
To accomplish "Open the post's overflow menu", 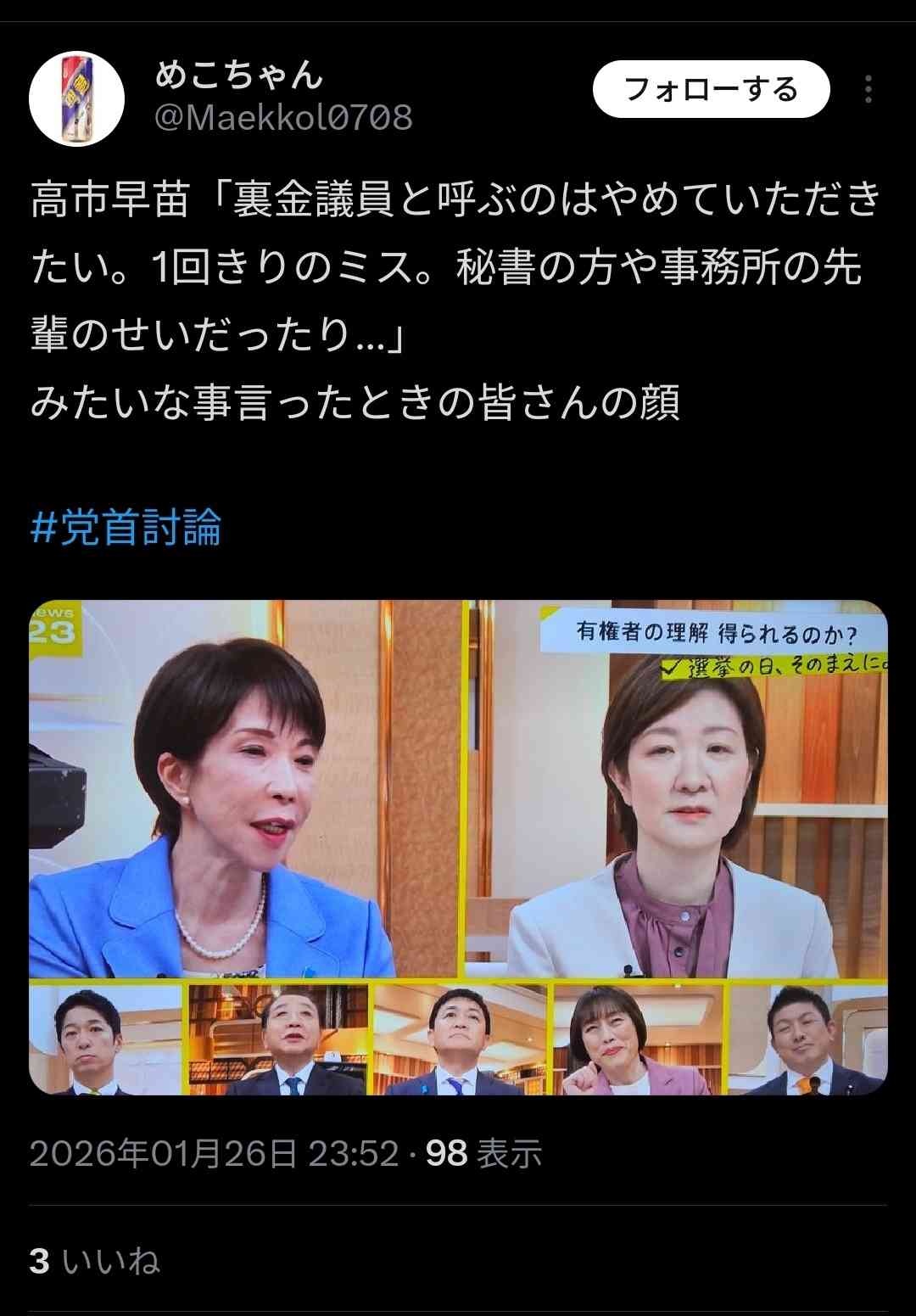I will pyautogui.click(x=868, y=89).
